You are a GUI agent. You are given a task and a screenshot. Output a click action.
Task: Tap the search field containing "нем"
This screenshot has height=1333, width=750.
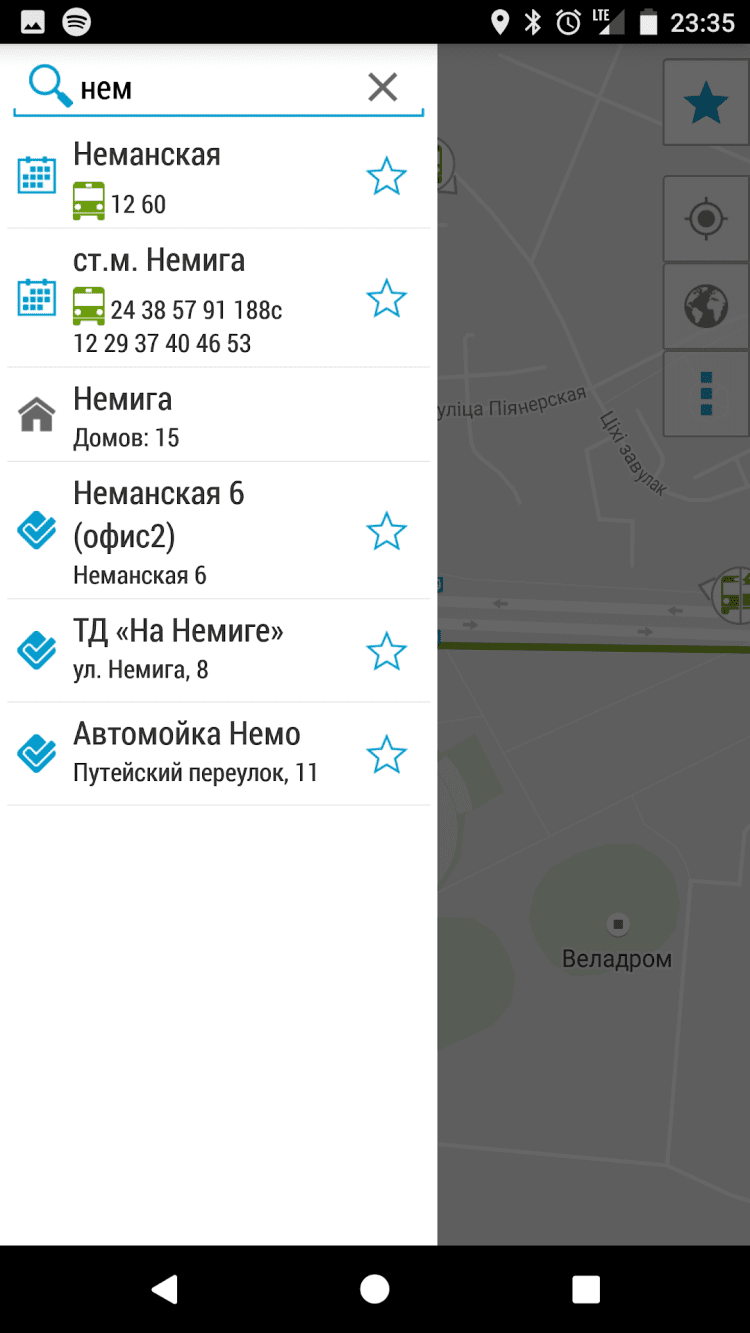210,89
